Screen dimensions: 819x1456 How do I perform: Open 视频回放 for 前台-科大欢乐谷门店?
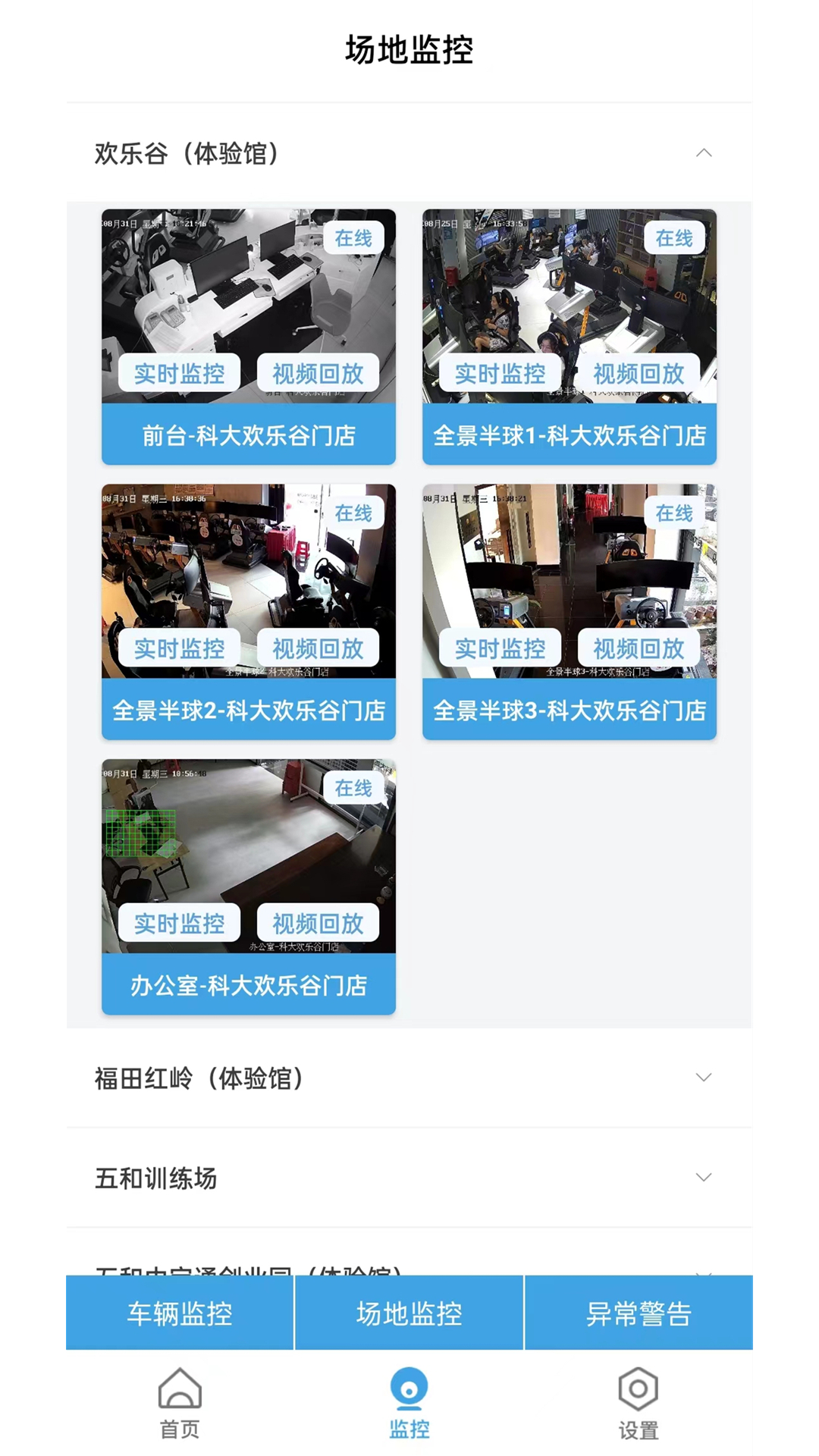tap(318, 373)
